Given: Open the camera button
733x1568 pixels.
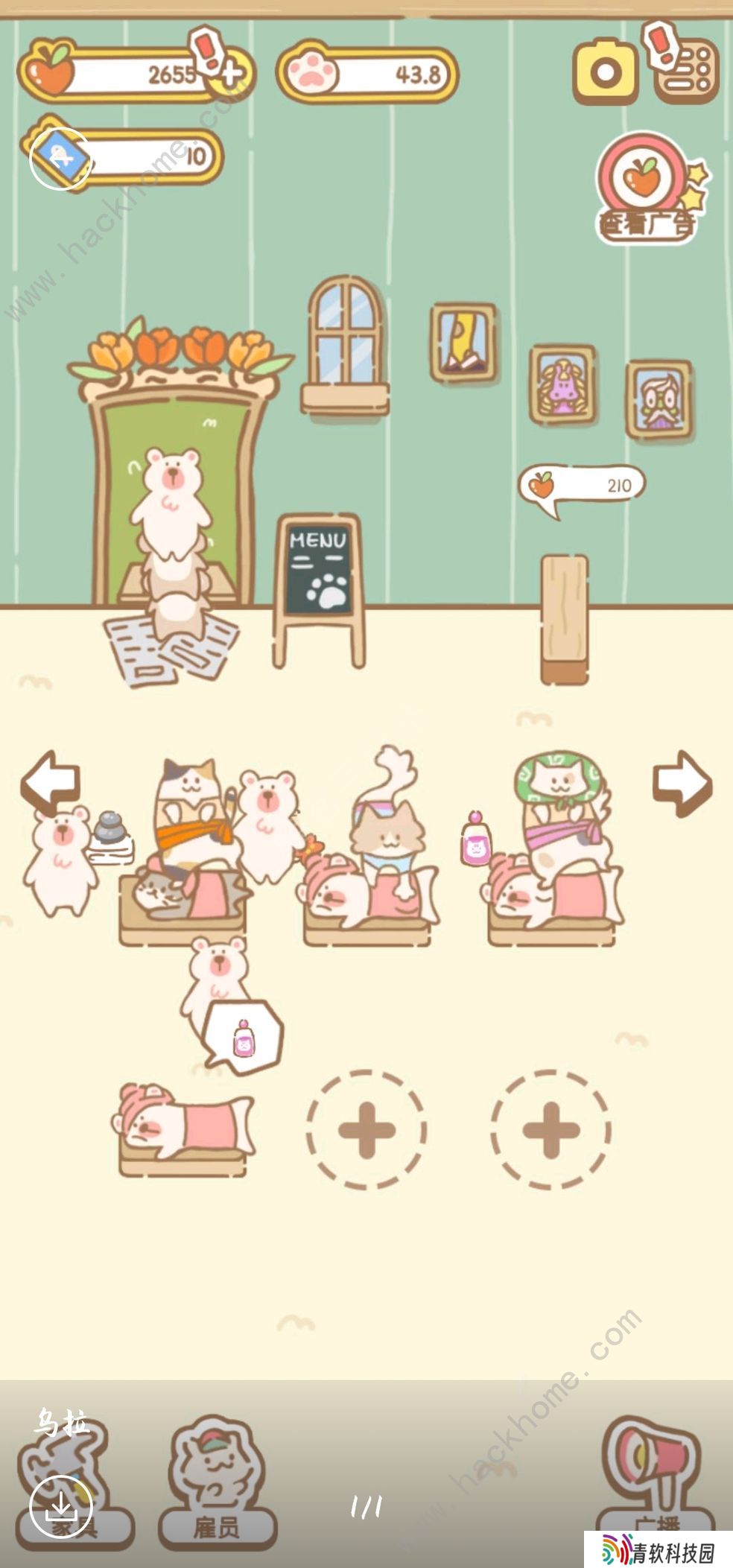Looking at the screenshot, I should pos(605,72).
